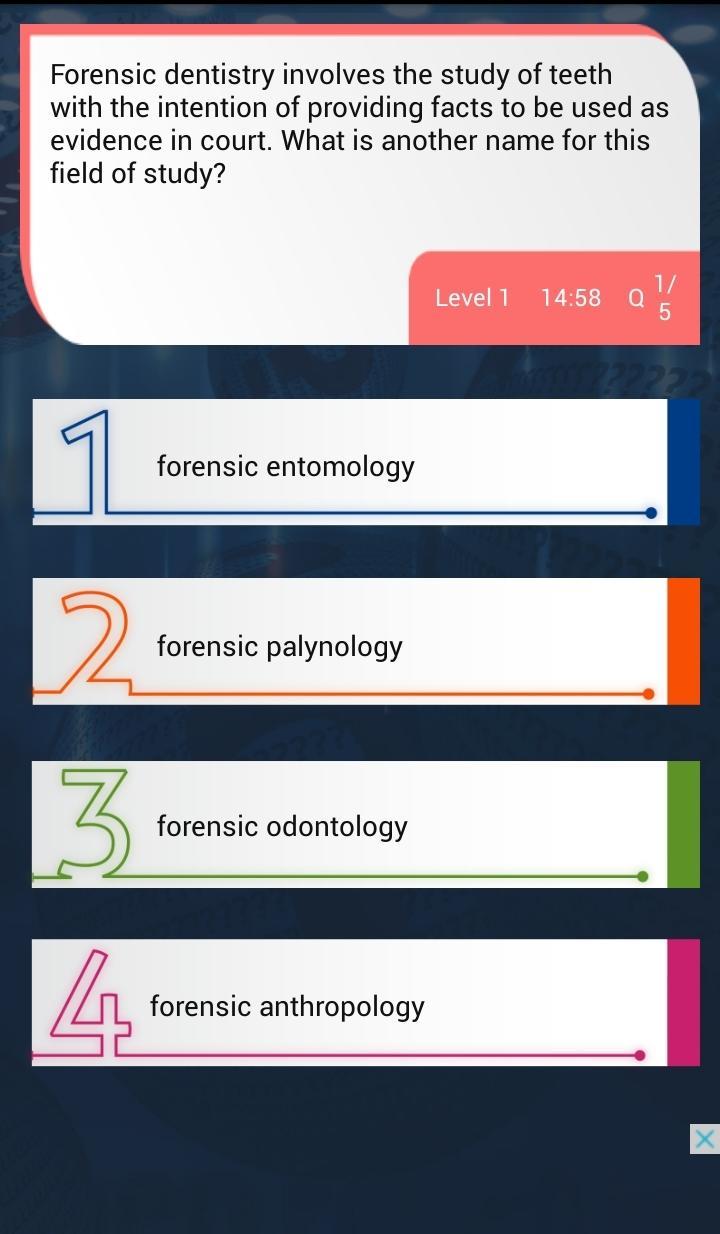720x1234 pixels.
Task: Click the blue color bar on option one
Action: point(683,462)
